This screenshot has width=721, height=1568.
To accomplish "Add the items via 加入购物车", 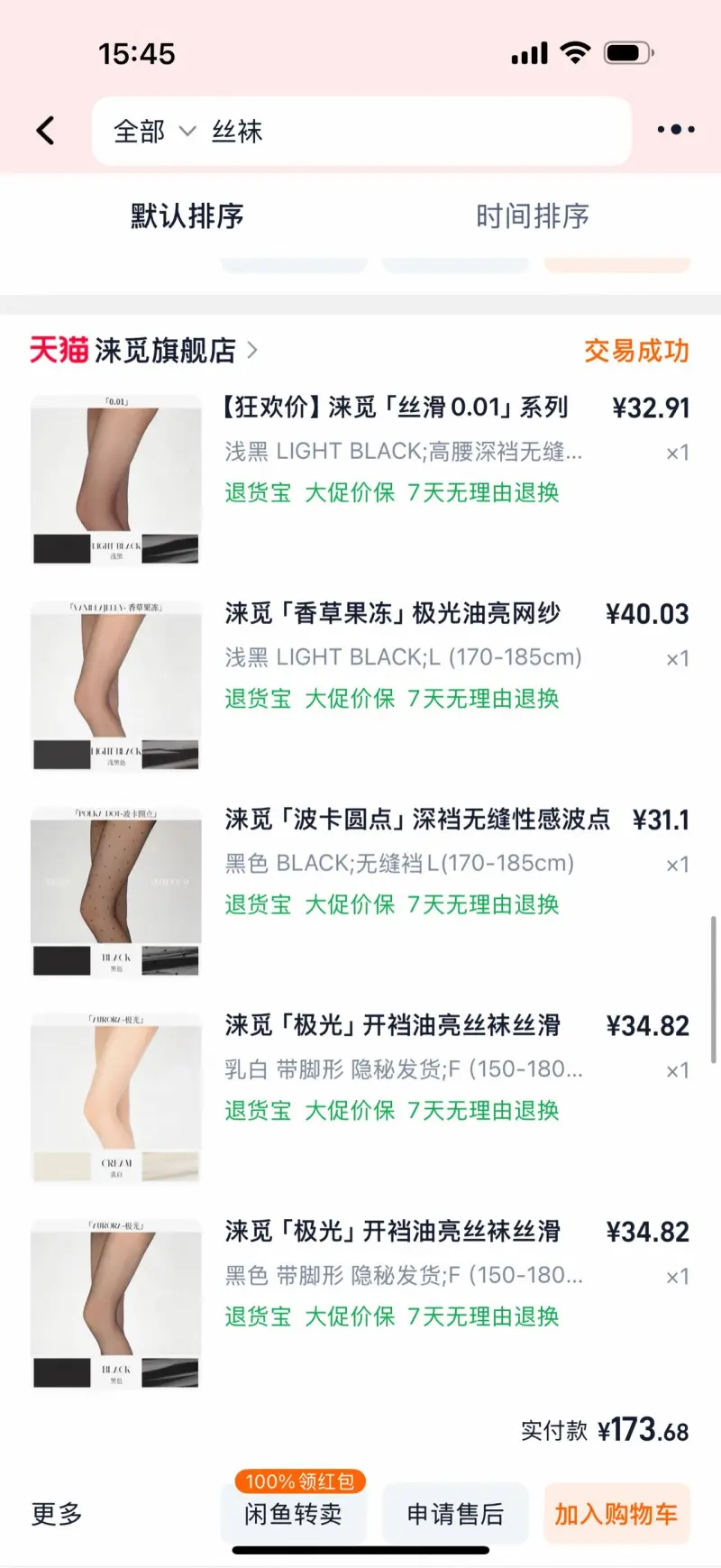I will click(x=616, y=1514).
